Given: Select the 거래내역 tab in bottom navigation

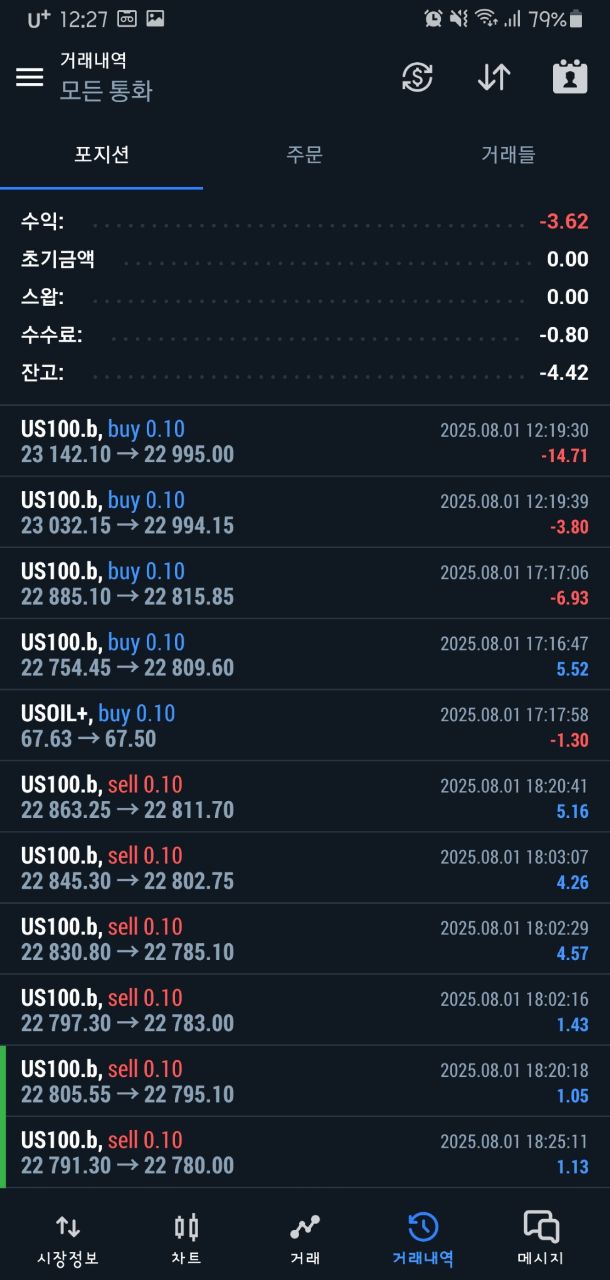Looking at the screenshot, I should coord(423,1238).
